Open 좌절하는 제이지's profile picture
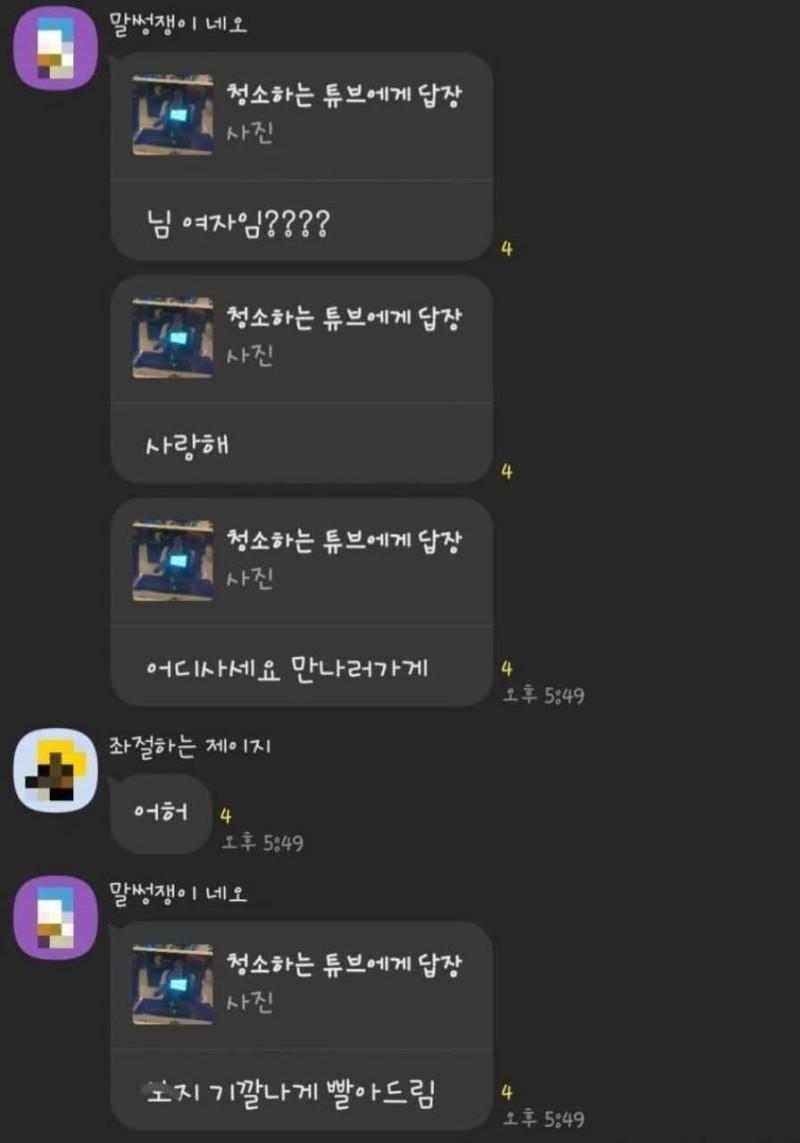 [x=55, y=770]
